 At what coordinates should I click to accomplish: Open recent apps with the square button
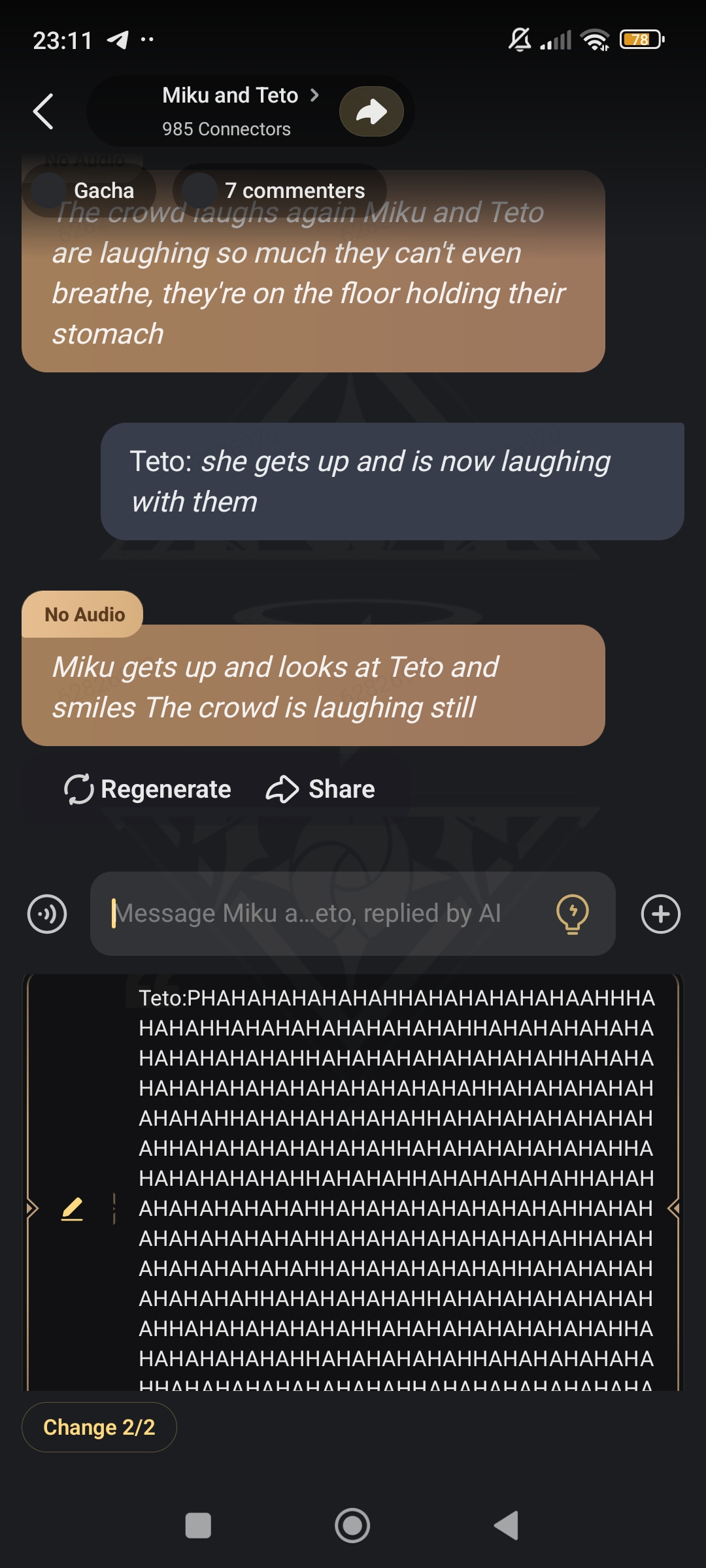point(198,1526)
